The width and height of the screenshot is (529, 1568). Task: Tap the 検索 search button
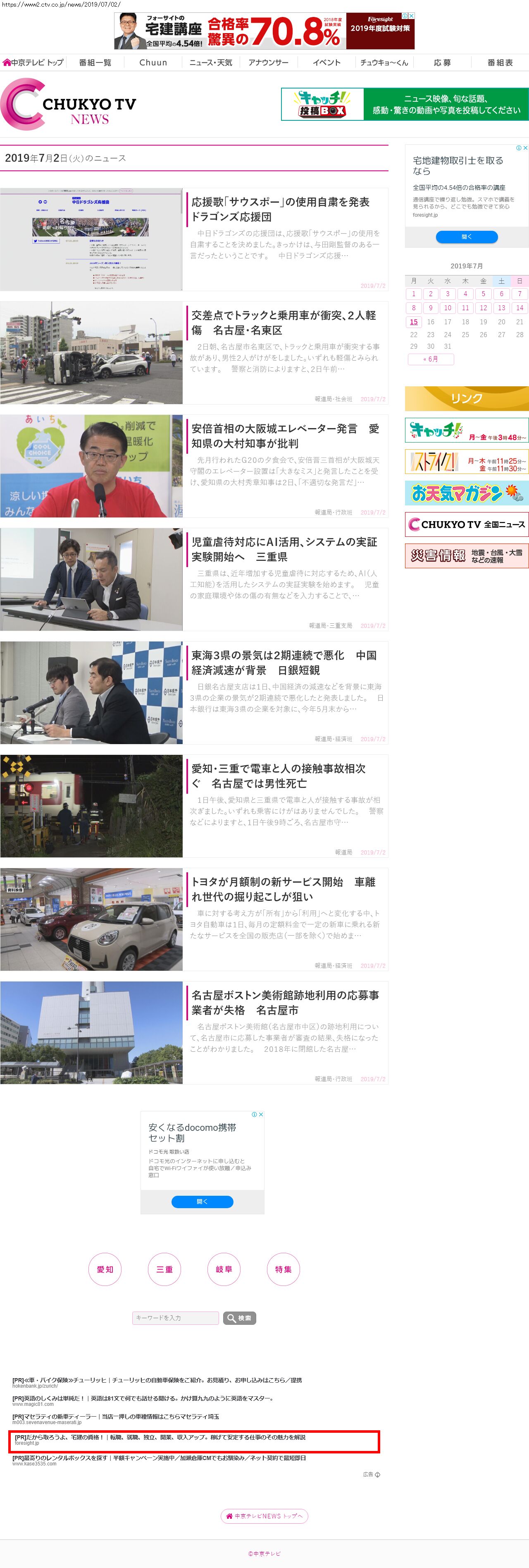(x=240, y=1317)
